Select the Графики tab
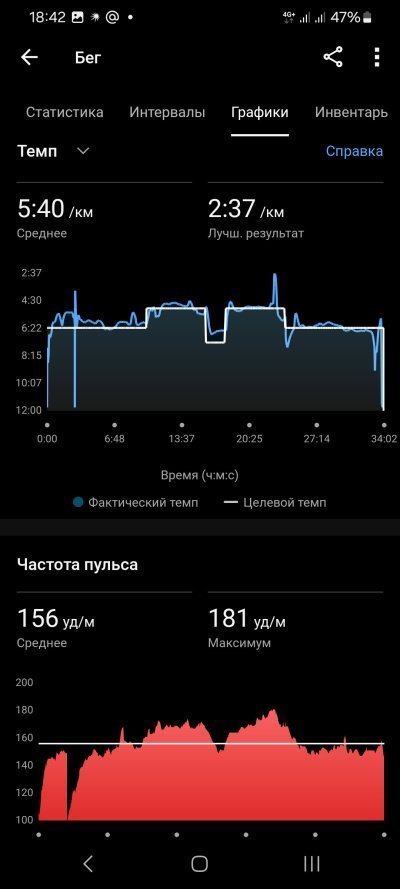This screenshot has width=400, height=889. 259,112
